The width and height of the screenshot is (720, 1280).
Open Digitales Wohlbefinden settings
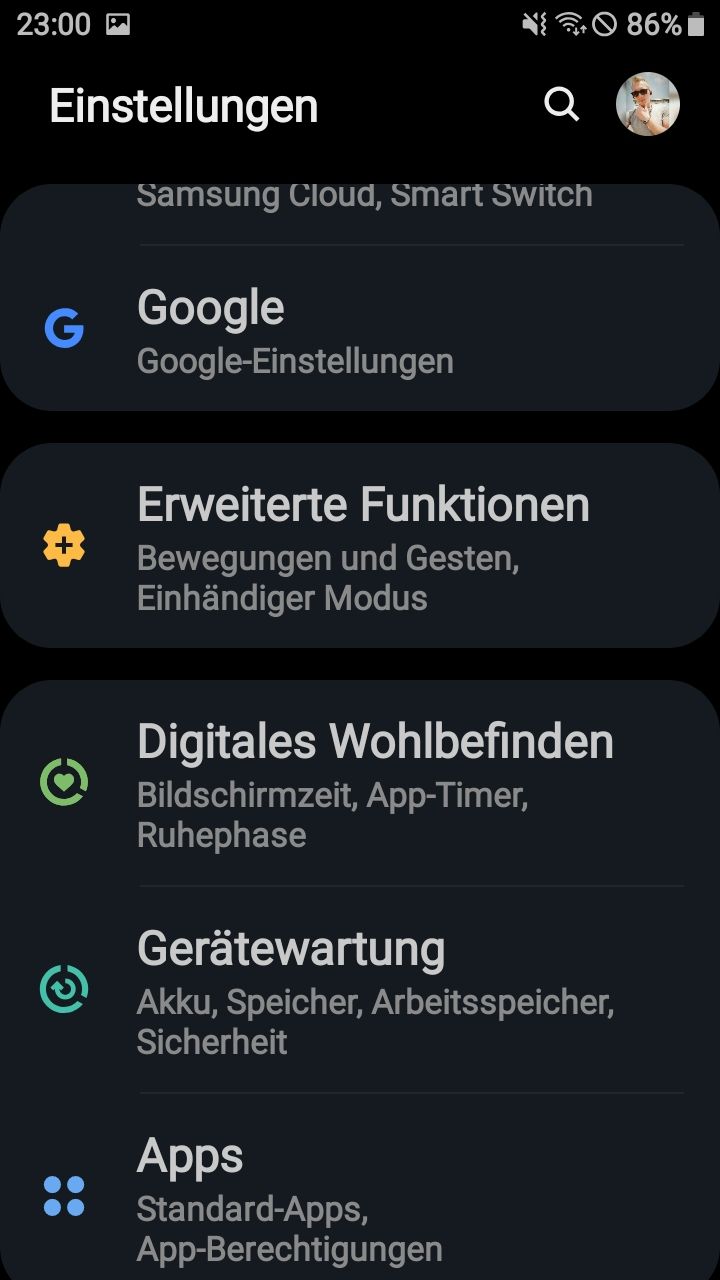[x=360, y=783]
